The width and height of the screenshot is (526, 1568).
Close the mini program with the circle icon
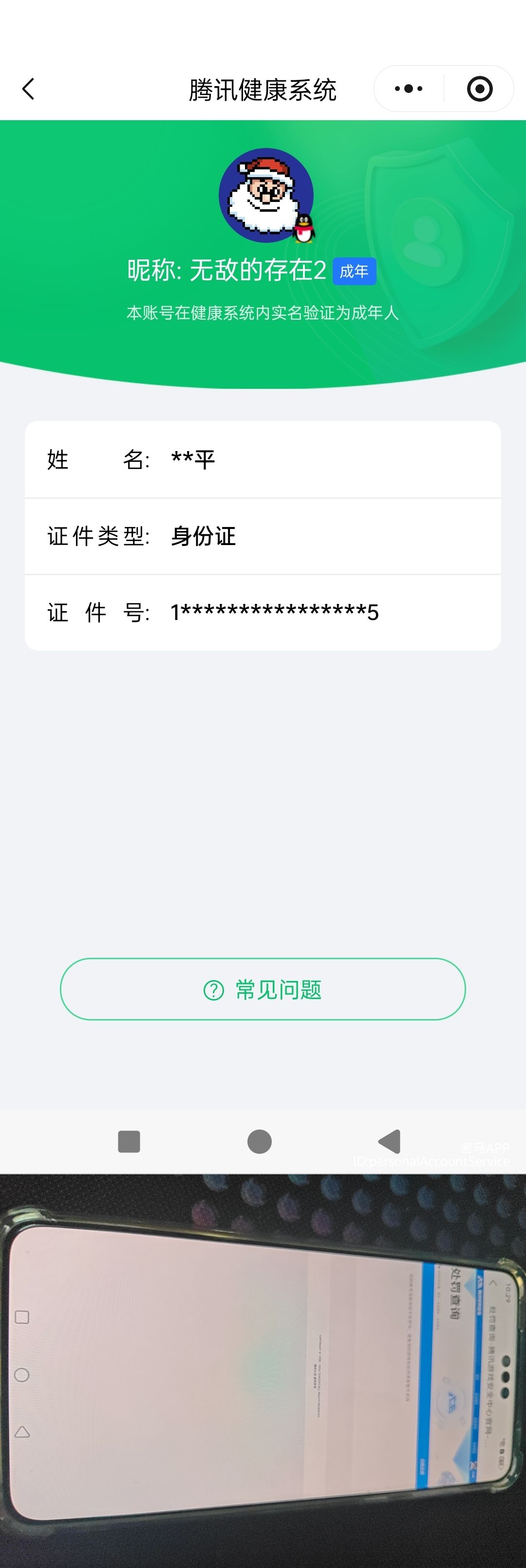point(479,89)
